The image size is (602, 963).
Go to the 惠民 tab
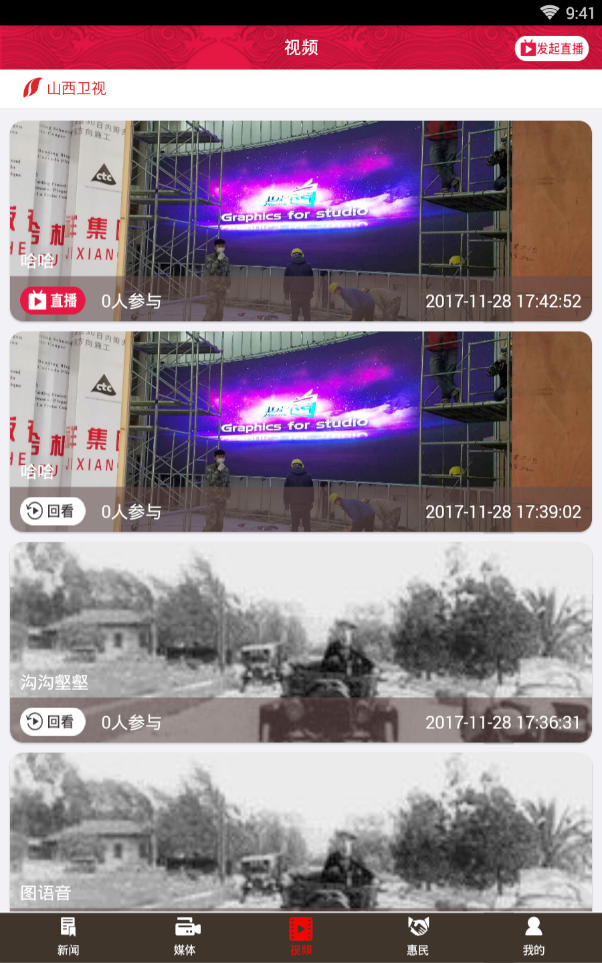coord(418,937)
